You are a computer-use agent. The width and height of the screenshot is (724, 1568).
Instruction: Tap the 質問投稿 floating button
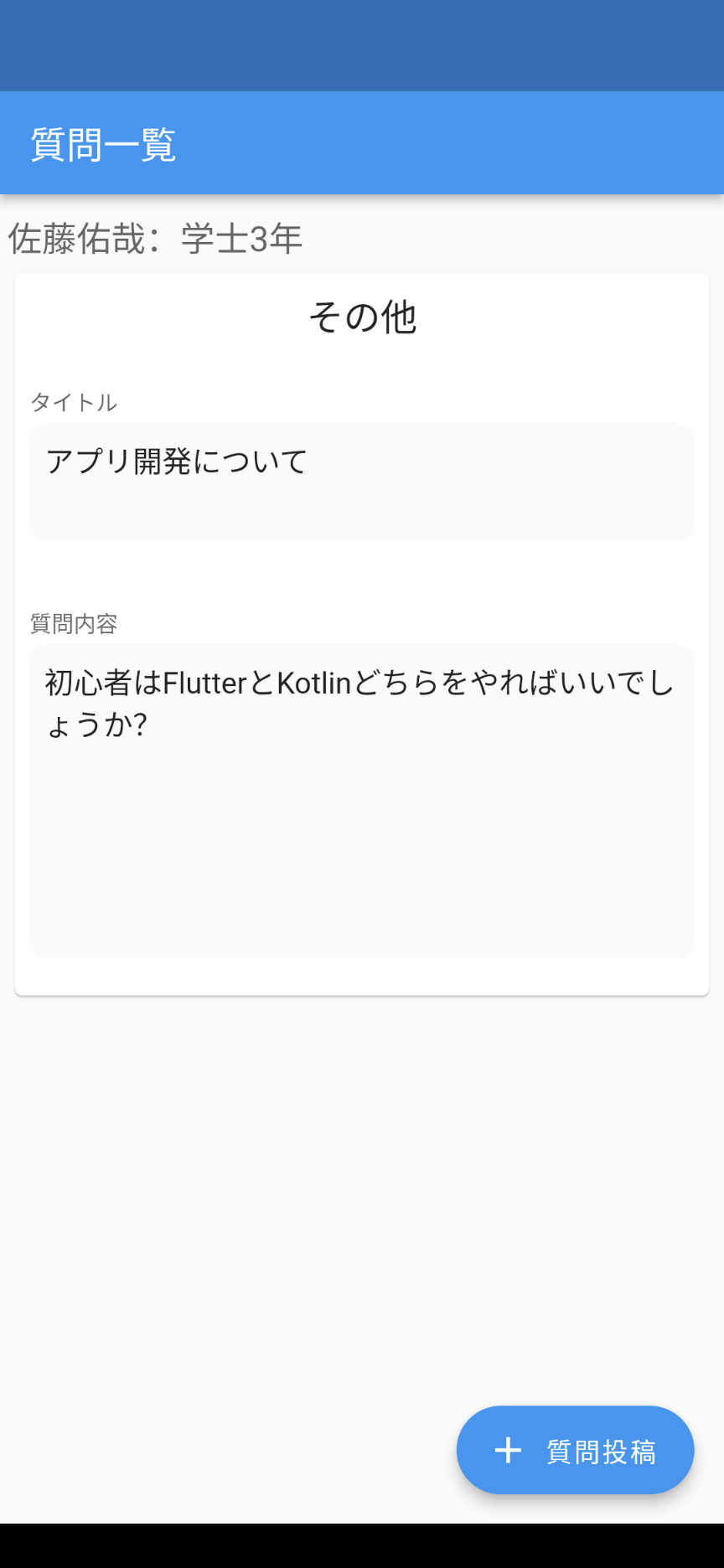(x=575, y=1450)
